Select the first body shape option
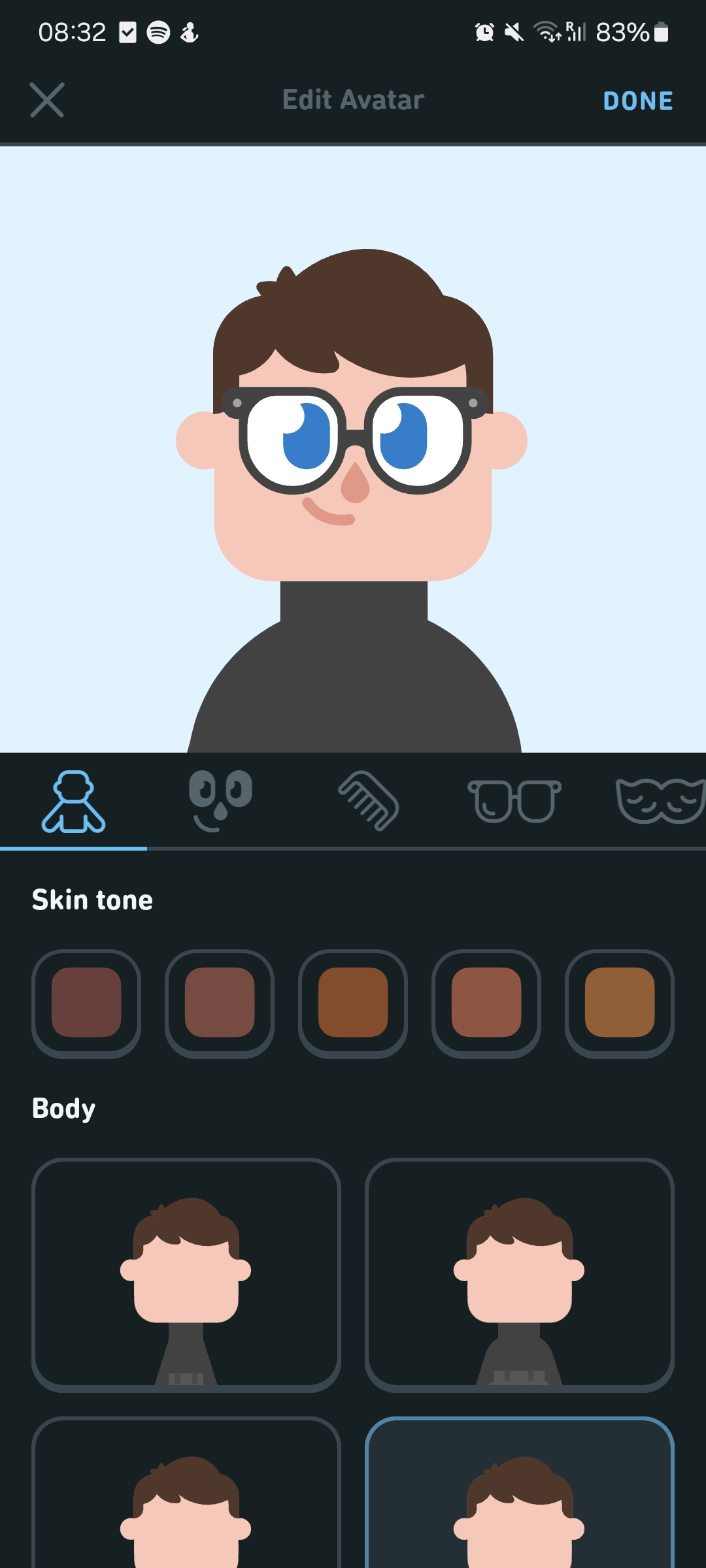 coord(186,1274)
